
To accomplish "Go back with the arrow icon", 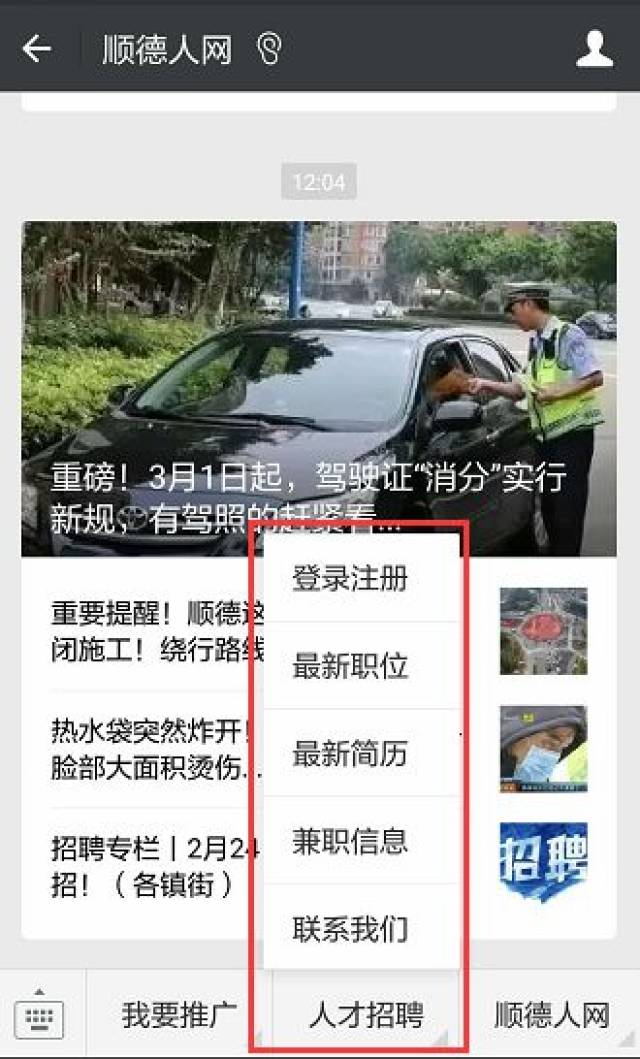I will click(x=36, y=49).
